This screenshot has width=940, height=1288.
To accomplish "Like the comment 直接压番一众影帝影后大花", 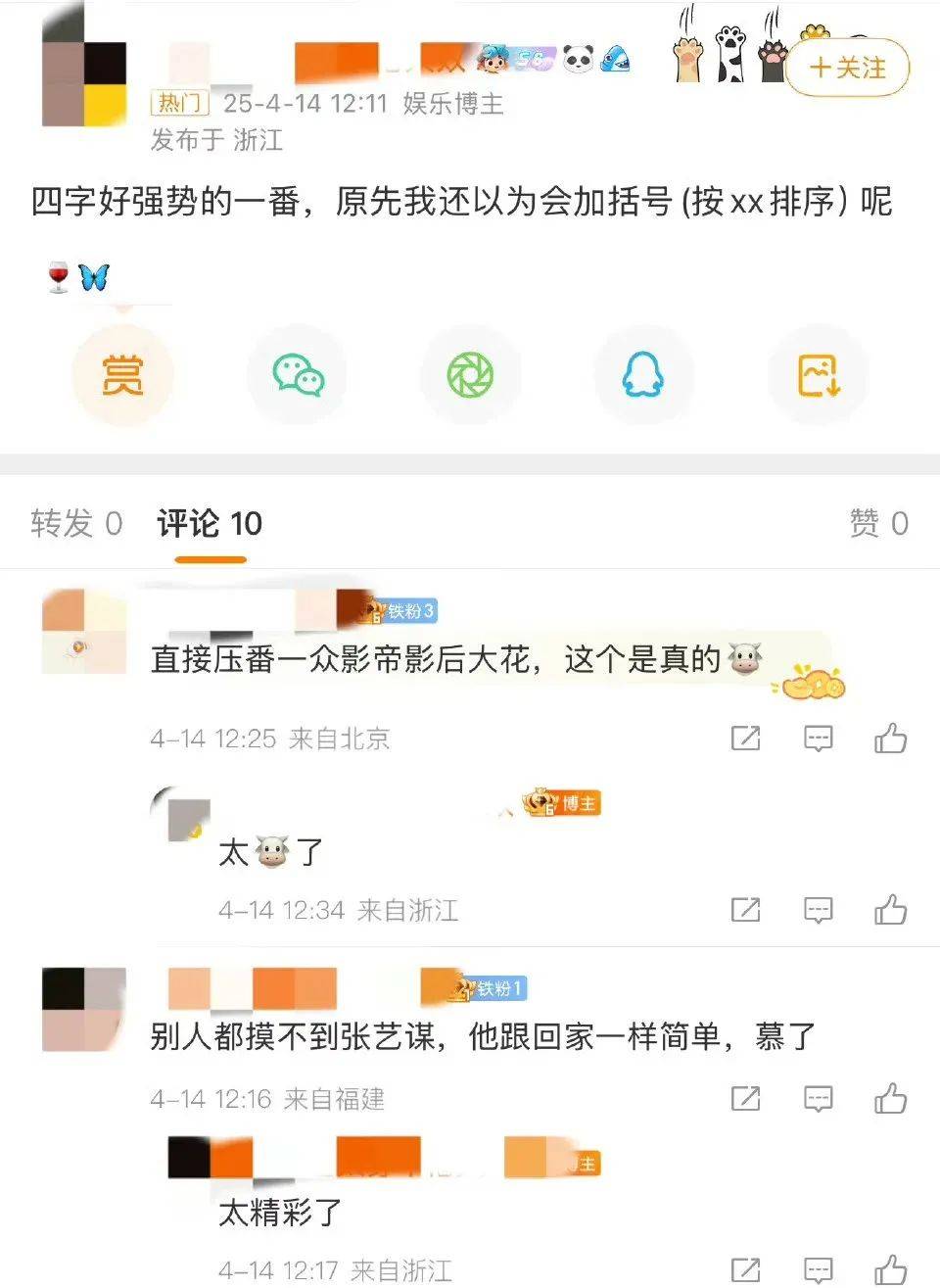I will click(x=890, y=739).
